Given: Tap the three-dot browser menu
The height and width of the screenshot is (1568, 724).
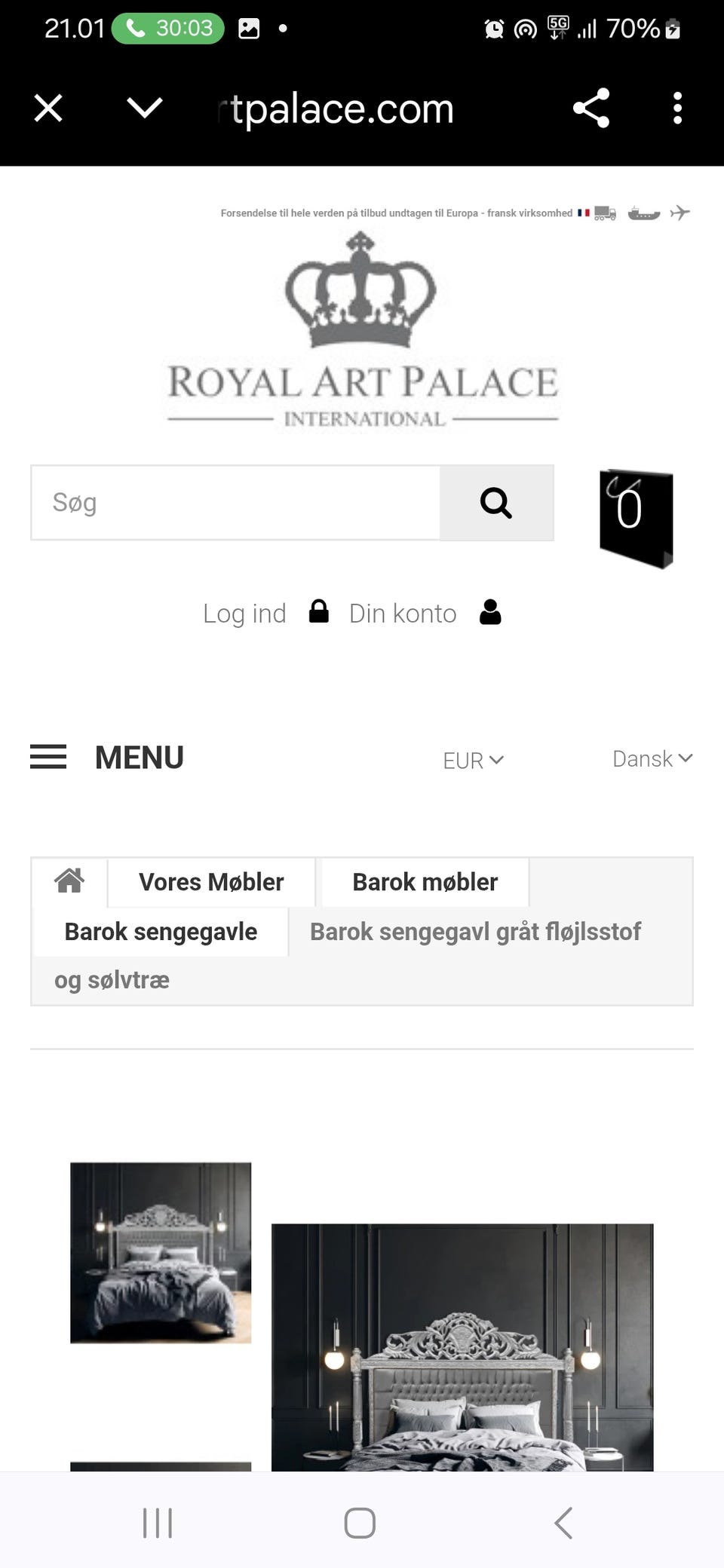Looking at the screenshot, I should [x=677, y=108].
